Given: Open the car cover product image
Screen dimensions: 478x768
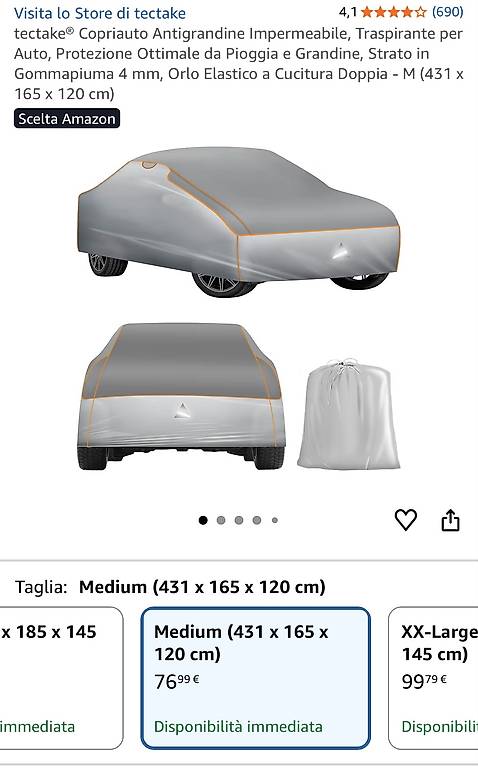Looking at the screenshot, I should click(x=239, y=309).
